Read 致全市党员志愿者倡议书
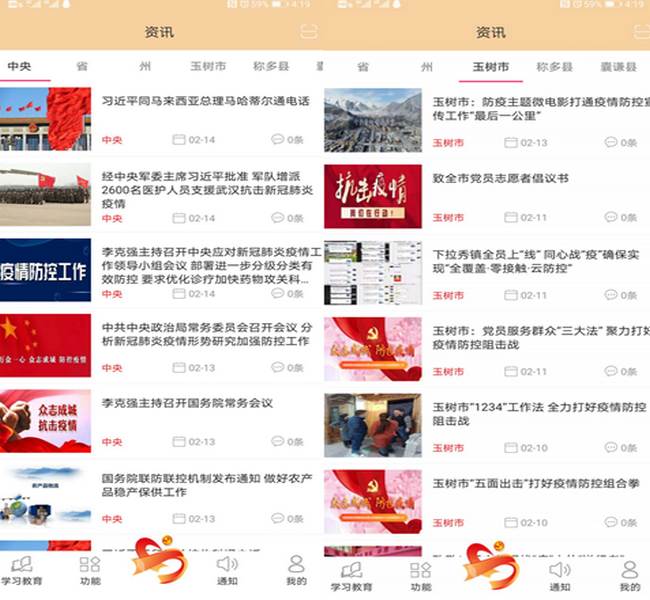The height and width of the screenshot is (600, 650). [500, 178]
